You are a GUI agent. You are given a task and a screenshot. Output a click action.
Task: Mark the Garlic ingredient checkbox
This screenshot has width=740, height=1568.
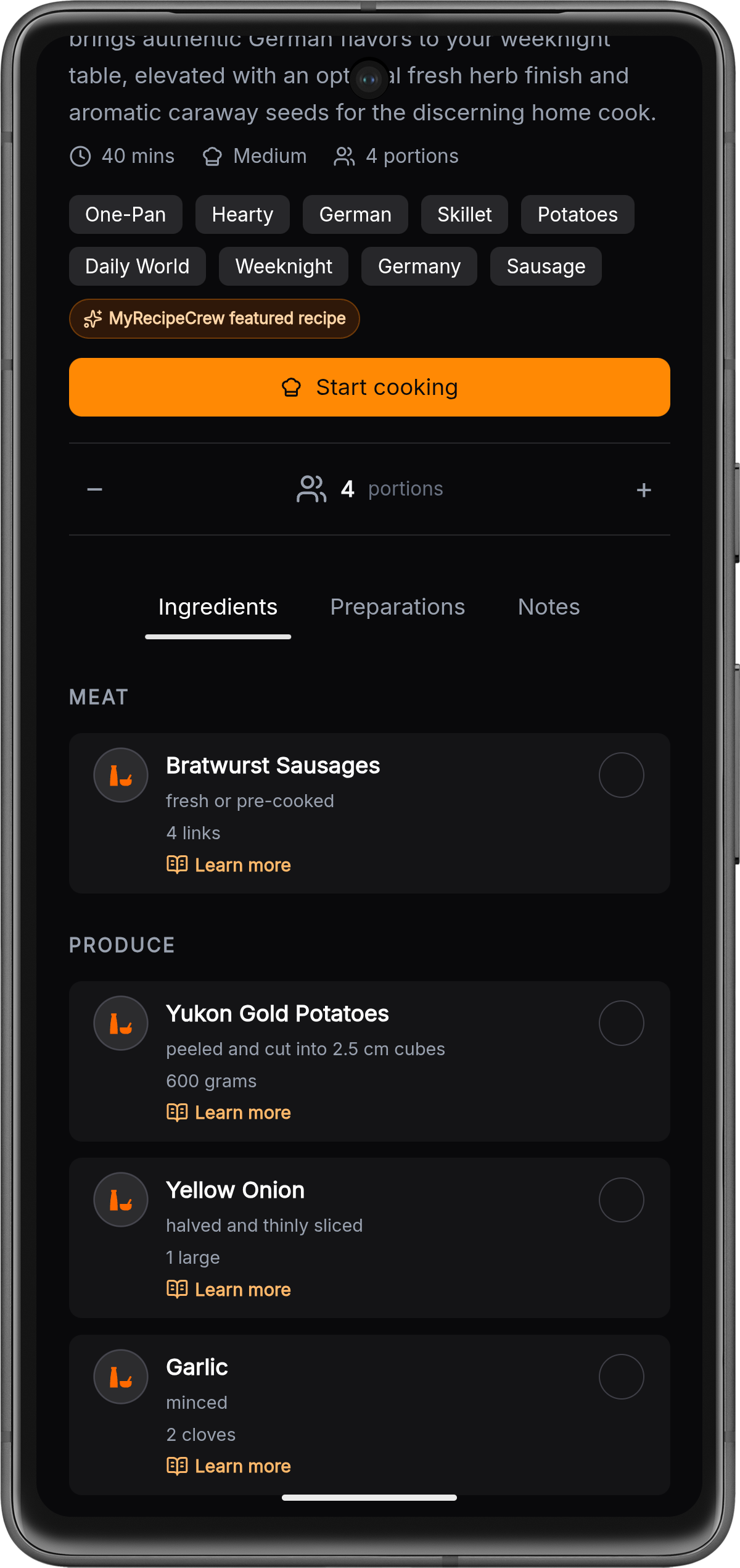coord(621,1376)
